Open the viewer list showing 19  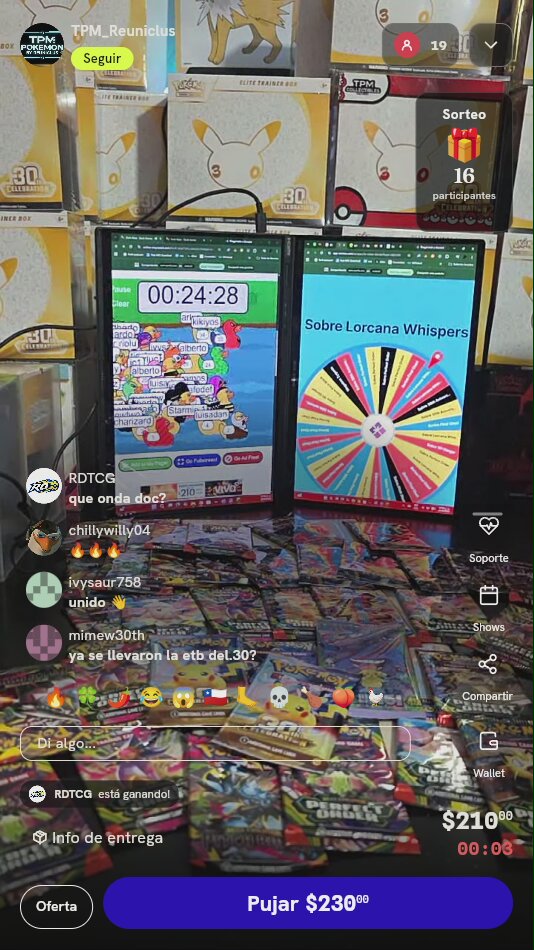click(422, 45)
